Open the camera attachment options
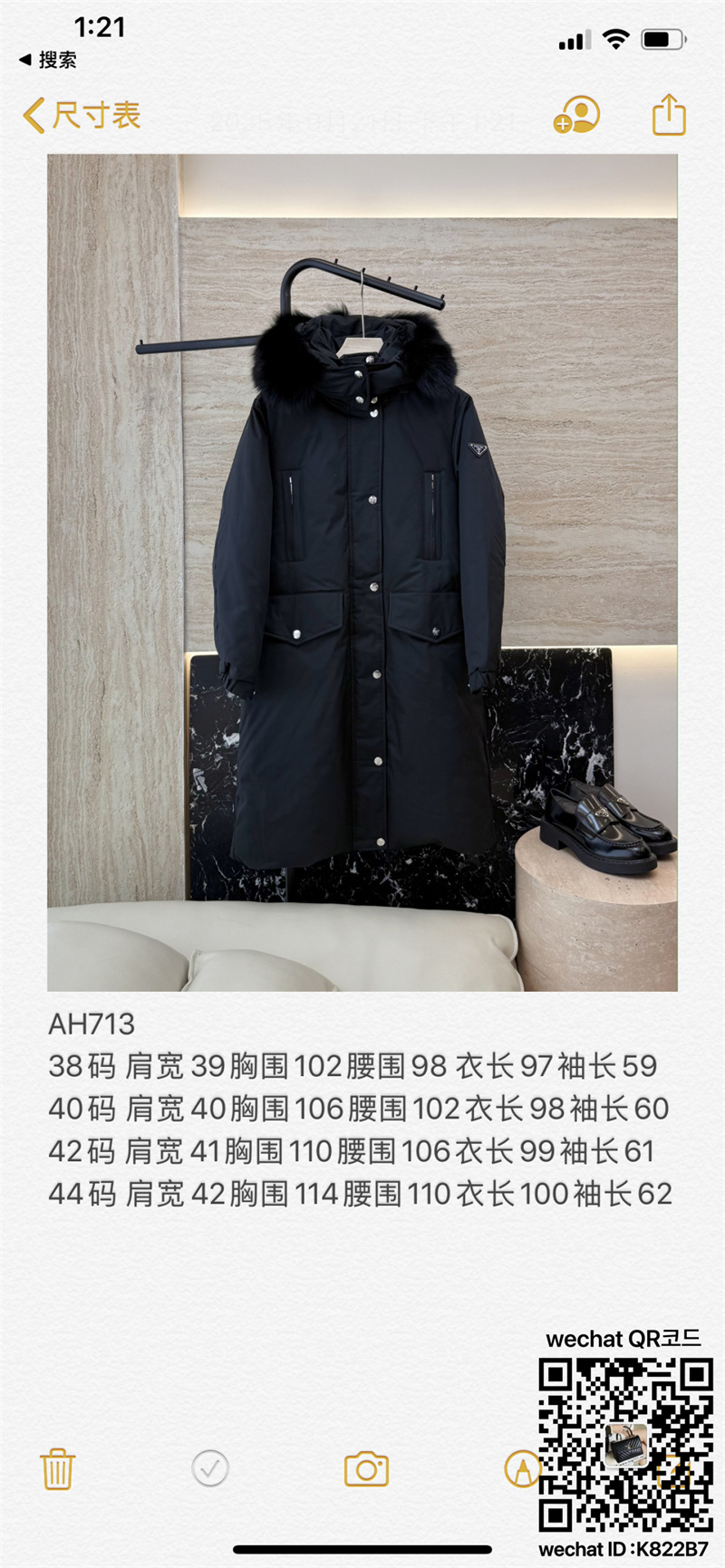Viewport: 725px width, 1568px height. point(366,1468)
